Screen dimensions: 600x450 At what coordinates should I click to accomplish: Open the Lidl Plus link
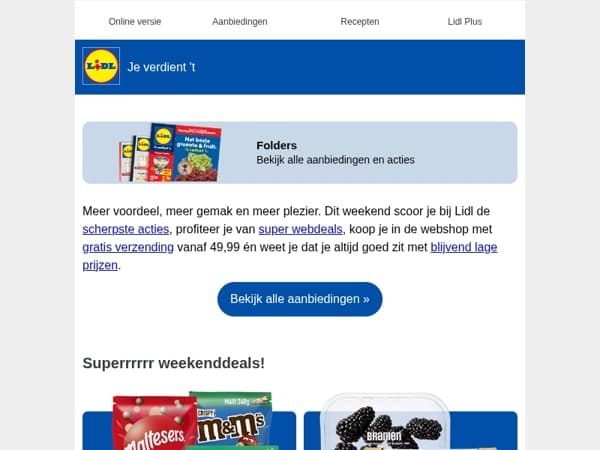(465, 22)
